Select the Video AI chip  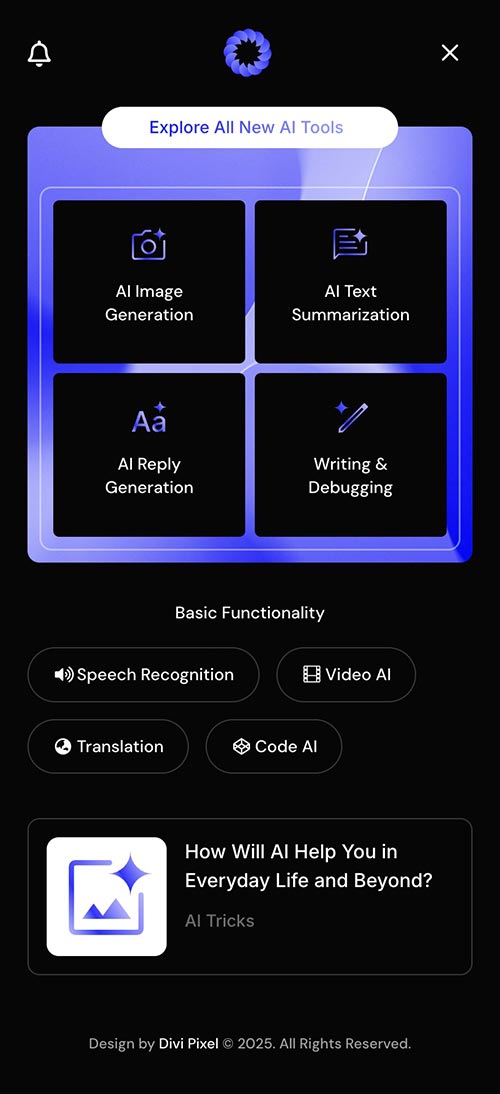click(346, 675)
